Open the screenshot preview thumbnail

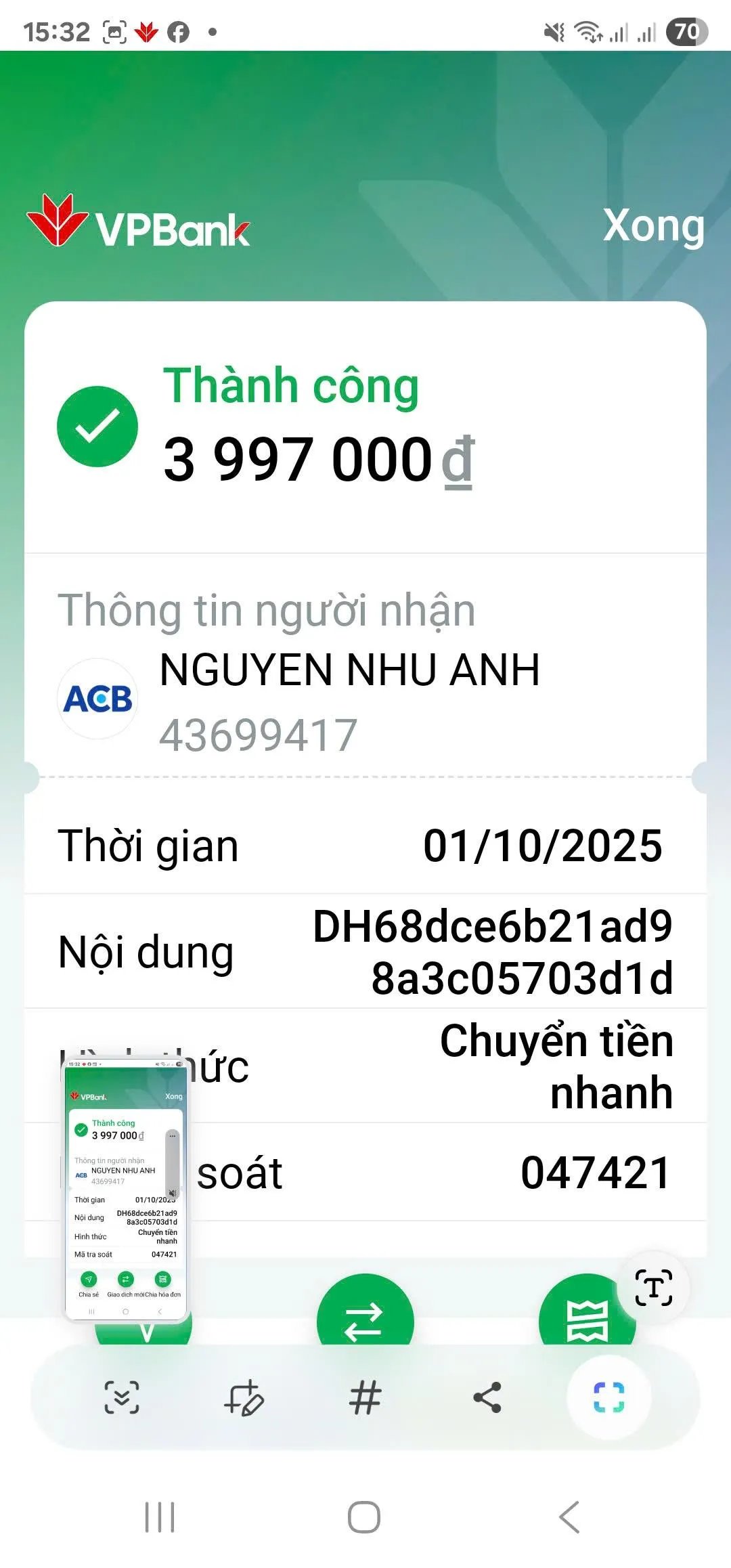click(x=125, y=1190)
